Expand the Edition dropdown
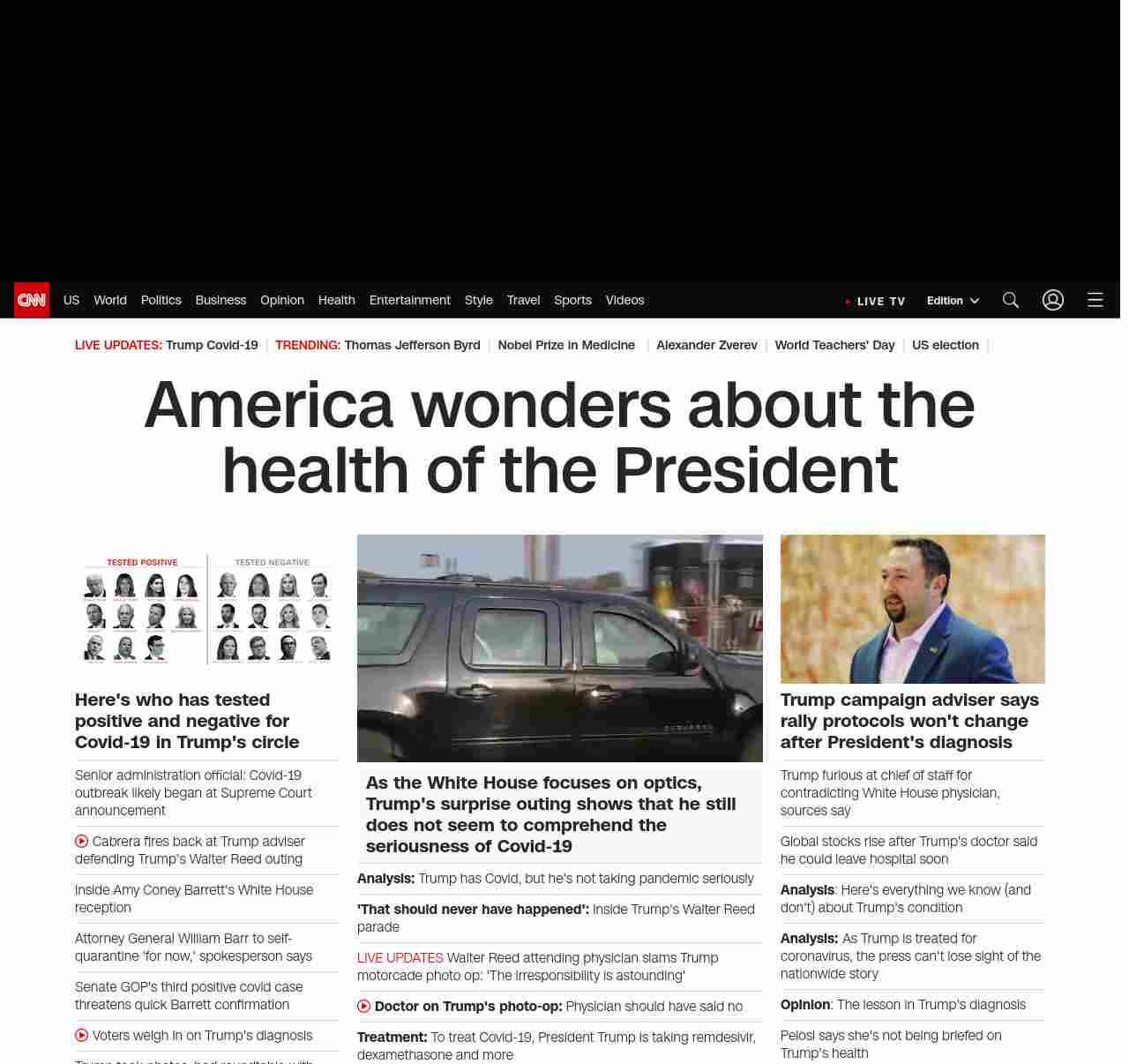Screen dimensions: 1129x1064 click(x=953, y=301)
